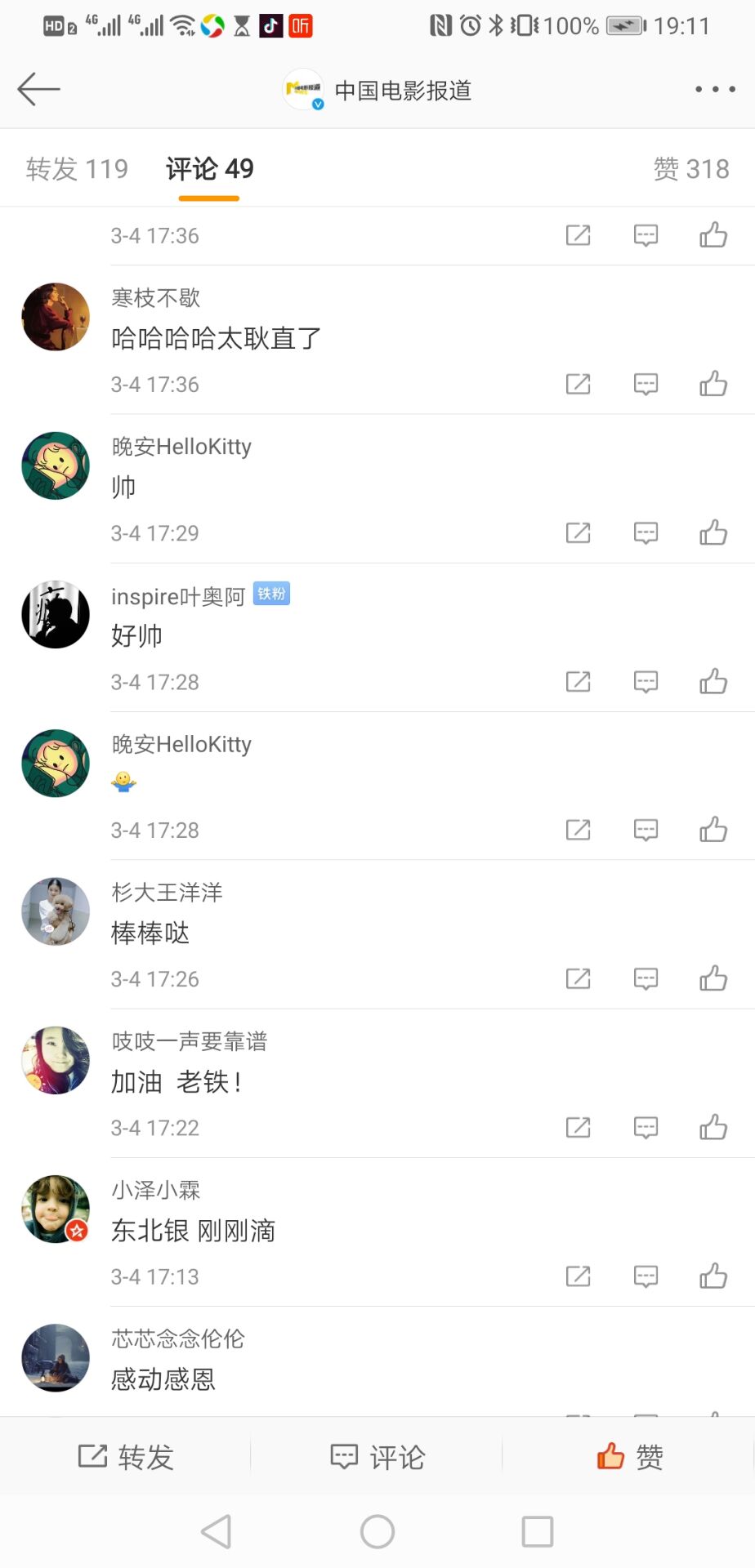
Task: Open 晚安HelloKitty's avatar beside comment 帅
Action: pos(56,465)
